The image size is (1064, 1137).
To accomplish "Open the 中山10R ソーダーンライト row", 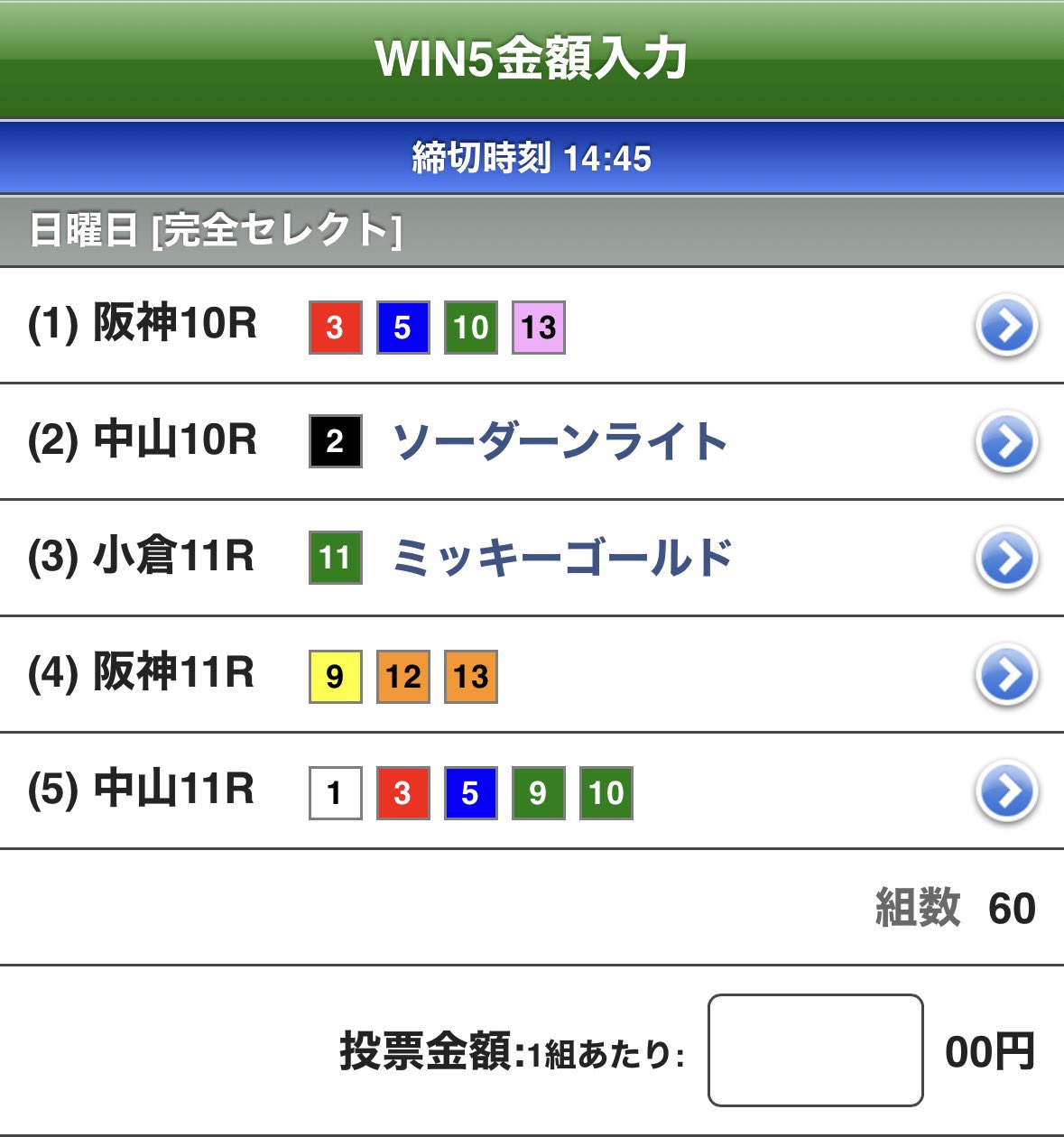I will tap(1006, 442).
